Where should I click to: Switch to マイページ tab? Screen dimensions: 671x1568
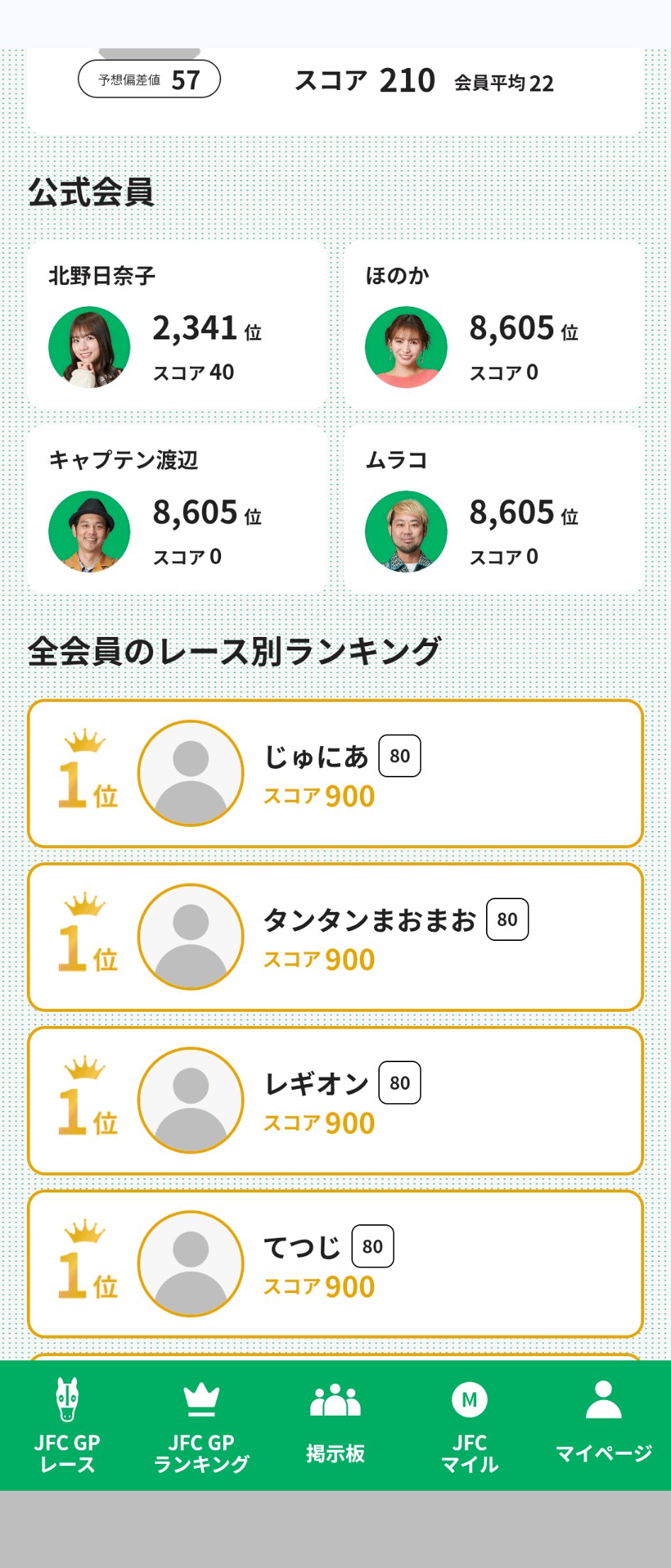pos(603,1425)
